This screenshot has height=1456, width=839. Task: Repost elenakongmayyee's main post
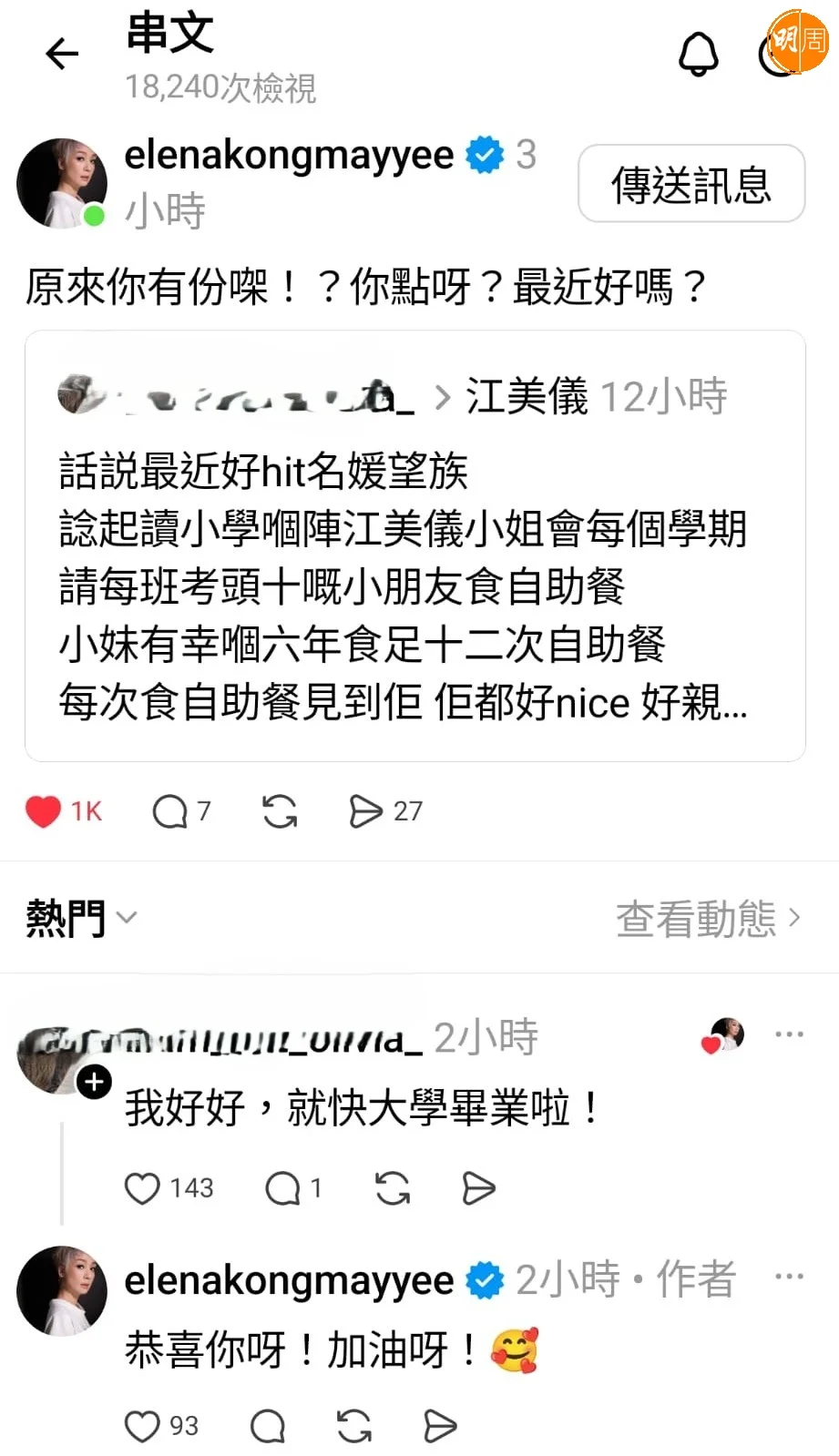280,811
